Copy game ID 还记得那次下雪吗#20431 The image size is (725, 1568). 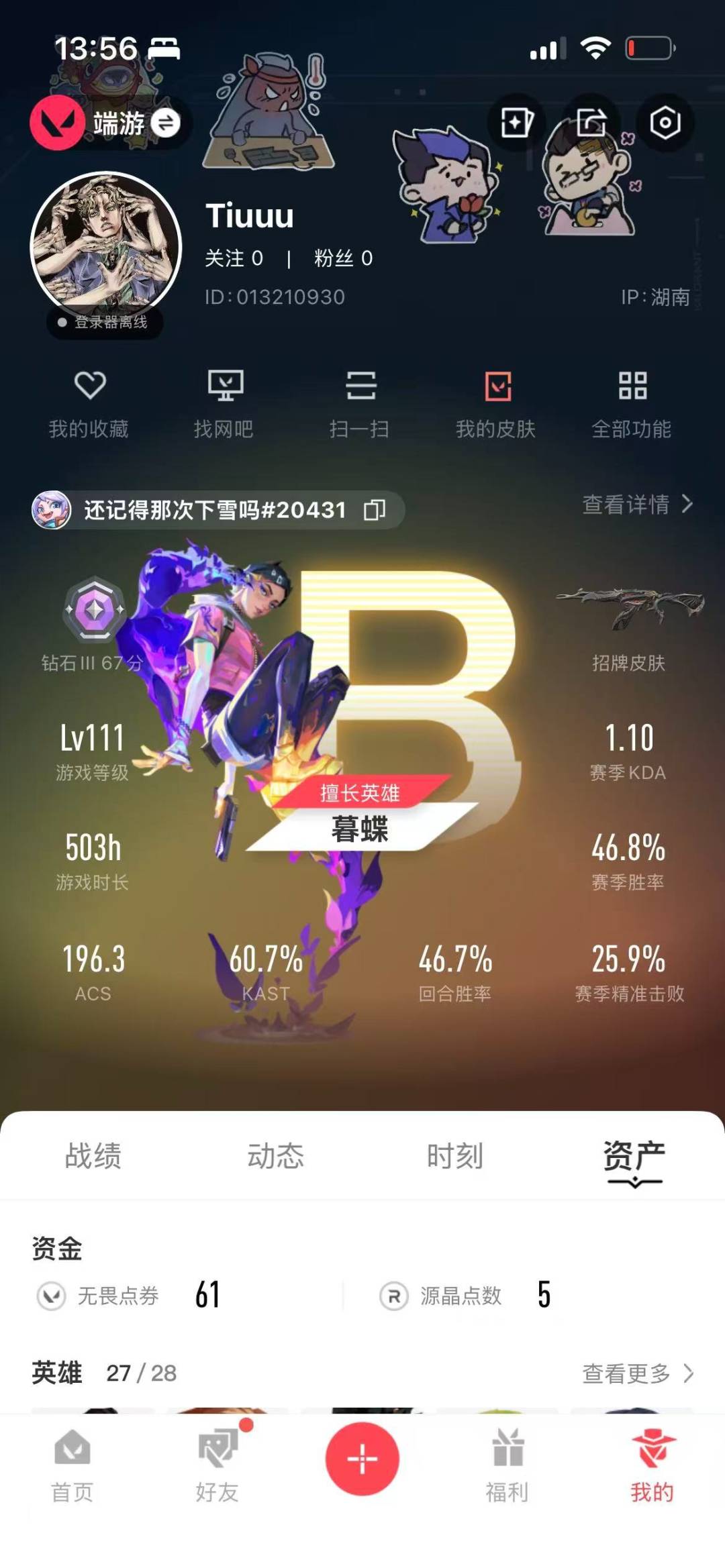(375, 510)
